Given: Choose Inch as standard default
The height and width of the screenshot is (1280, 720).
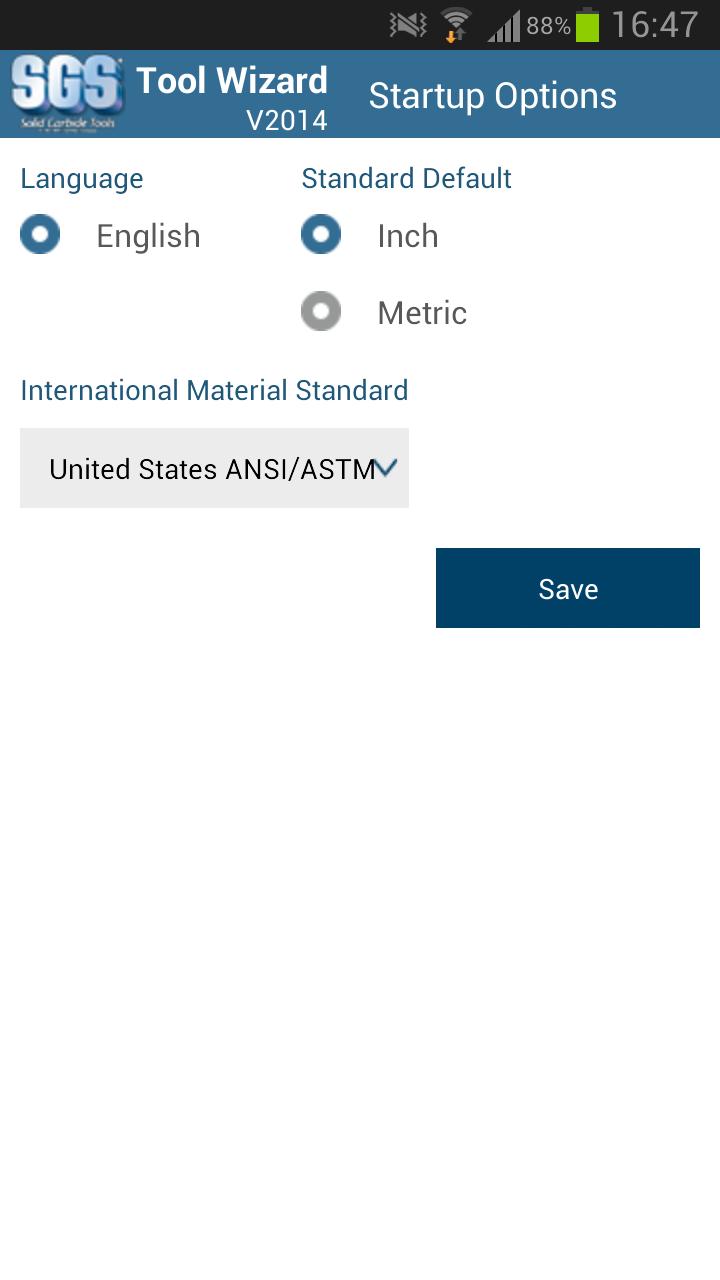Looking at the screenshot, I should 321,236.
